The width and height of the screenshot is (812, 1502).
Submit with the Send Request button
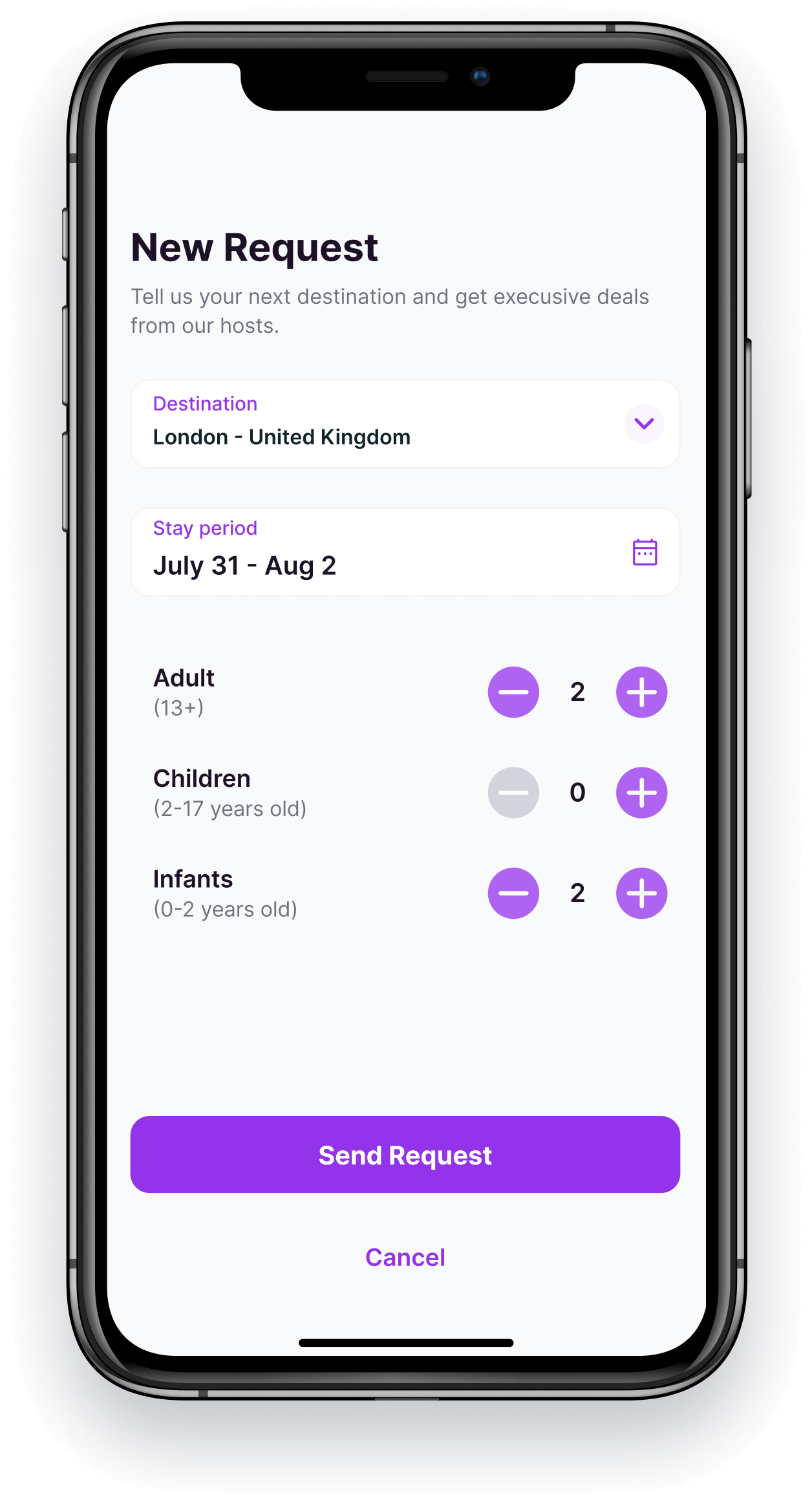(x=405, y=1155)
